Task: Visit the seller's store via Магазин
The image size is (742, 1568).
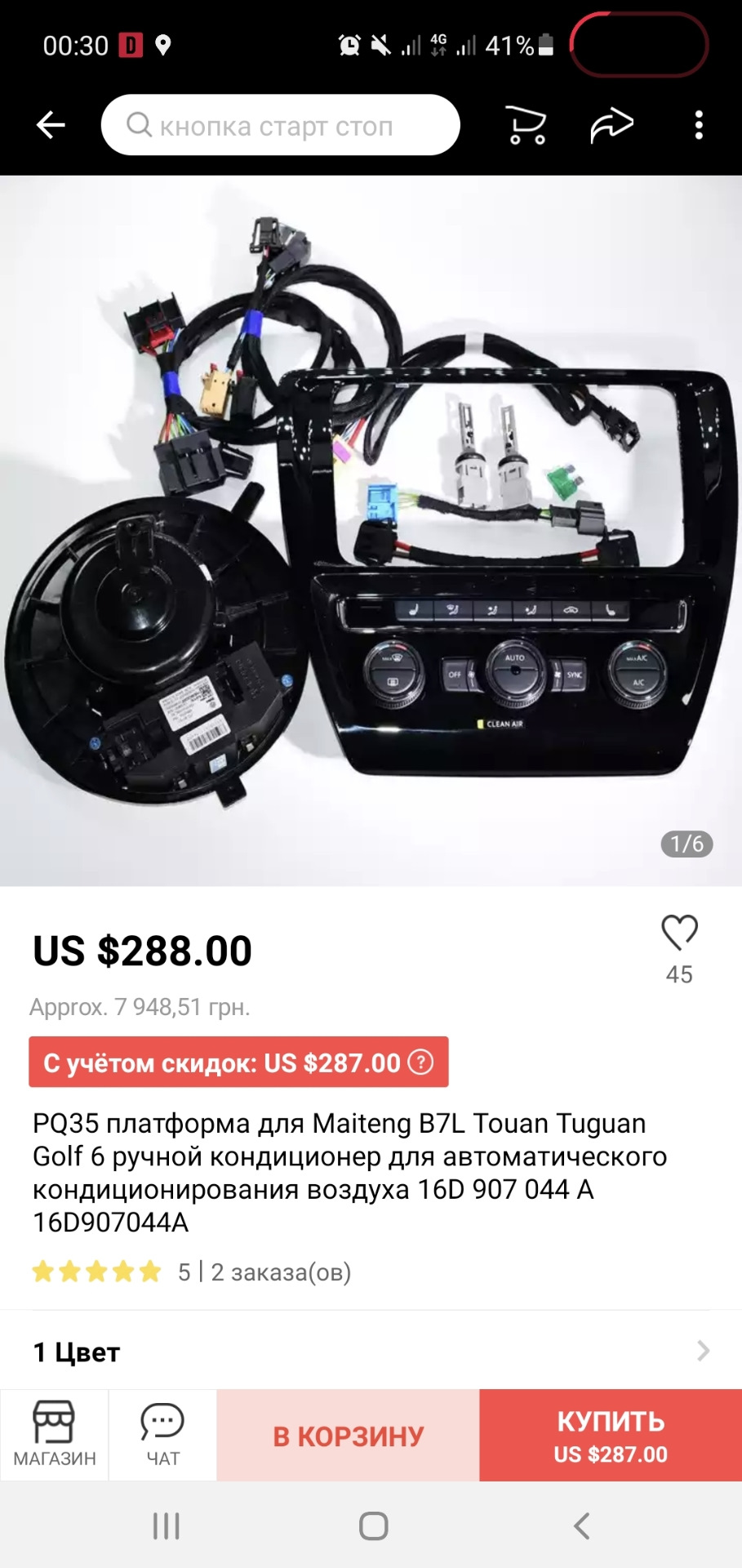Action: [55, 1435]
